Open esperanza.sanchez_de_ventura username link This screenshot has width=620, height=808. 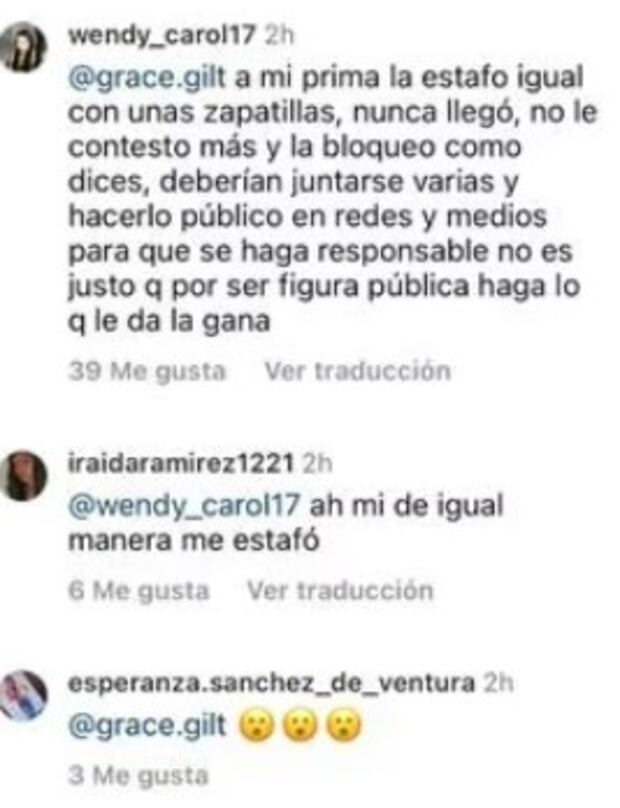(x=271, y=684)
